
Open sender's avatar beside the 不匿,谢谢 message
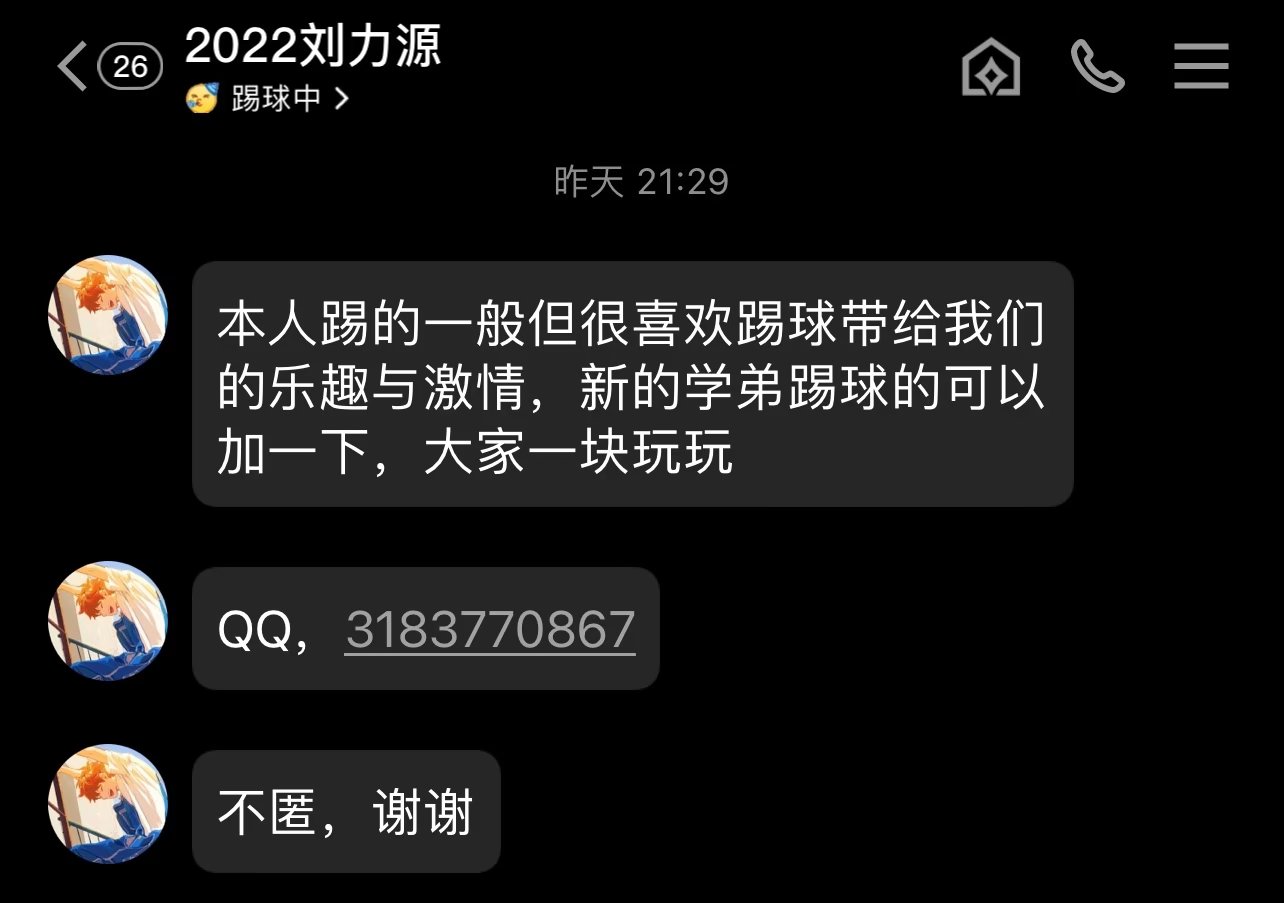point(108,803)
